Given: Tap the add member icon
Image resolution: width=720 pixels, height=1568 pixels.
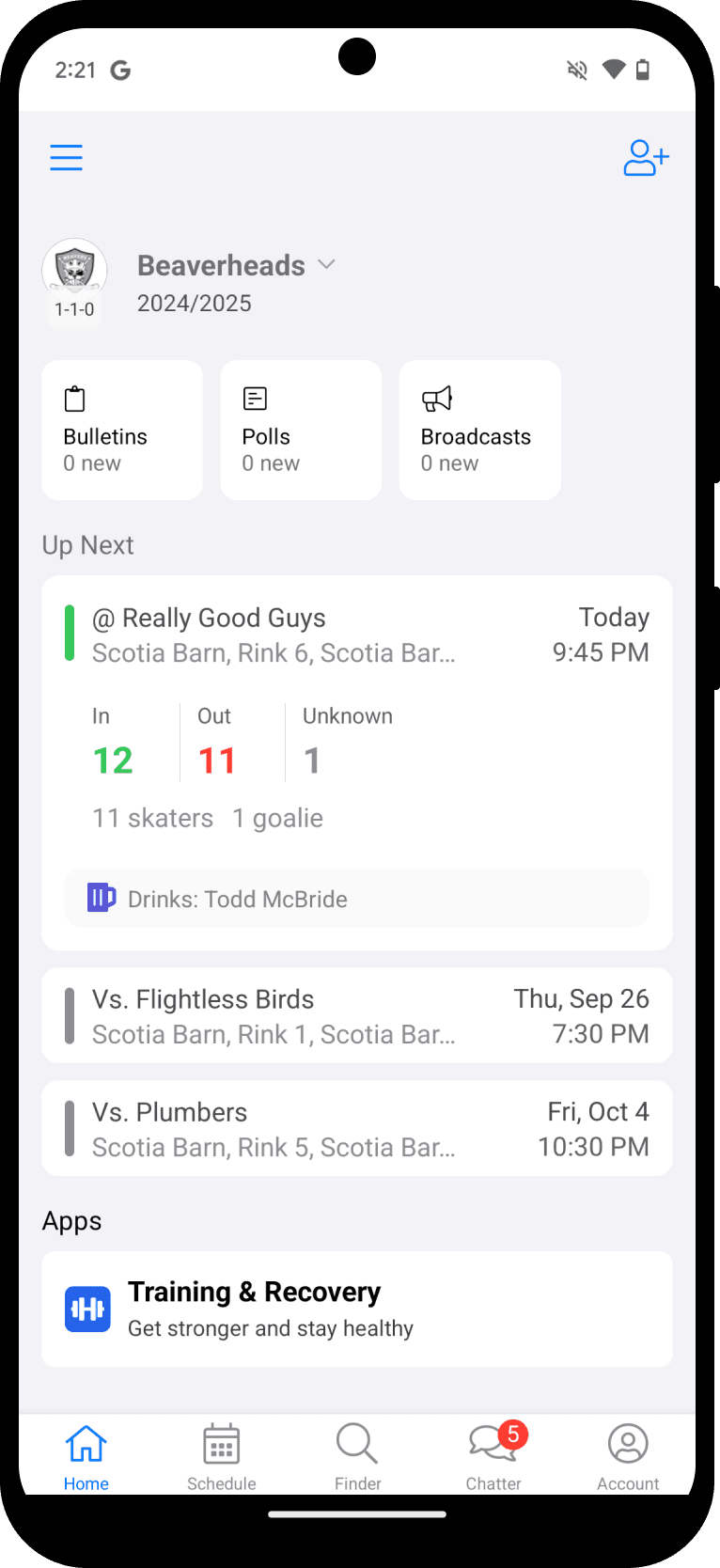Looking at the screenshot, I should 646,158.
